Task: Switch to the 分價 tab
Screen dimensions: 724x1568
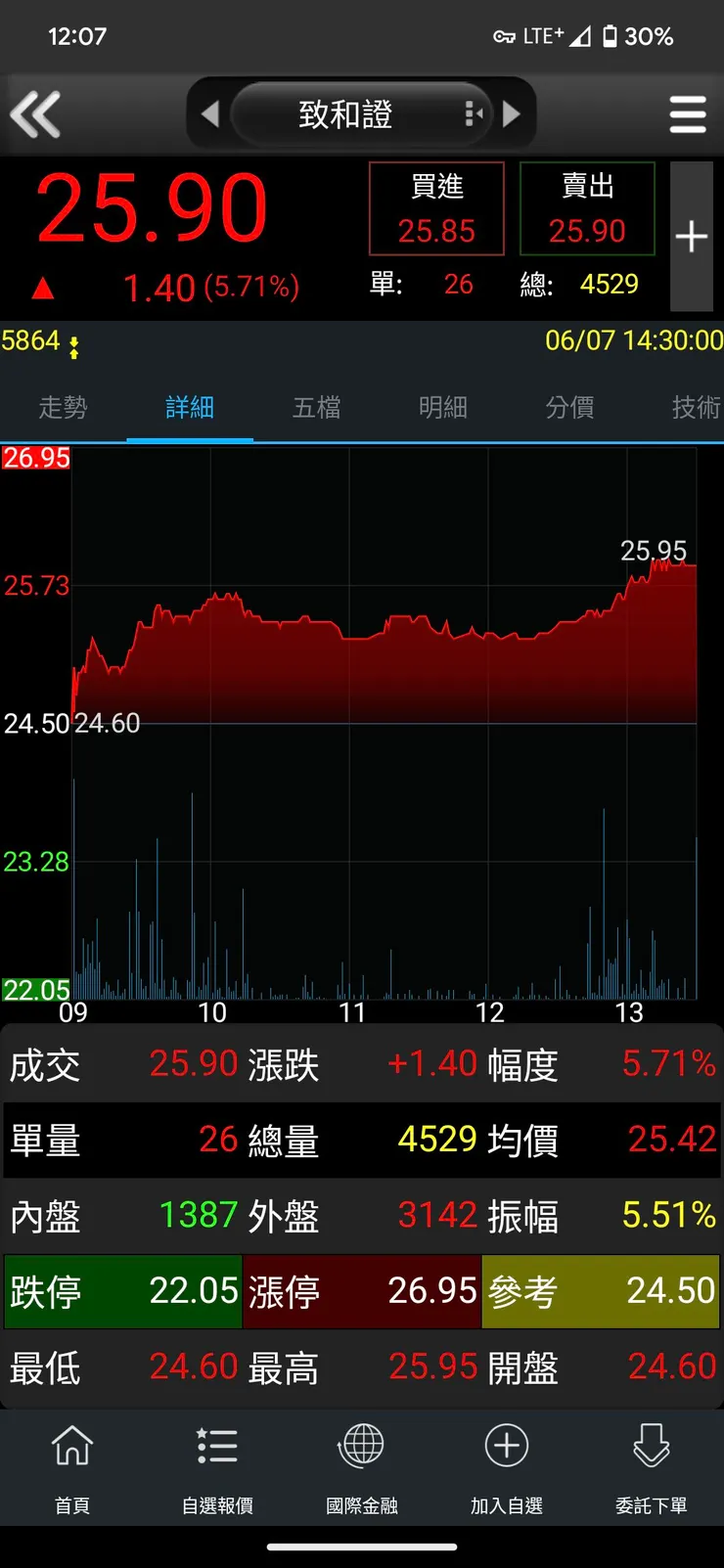Action: point(569,407)
